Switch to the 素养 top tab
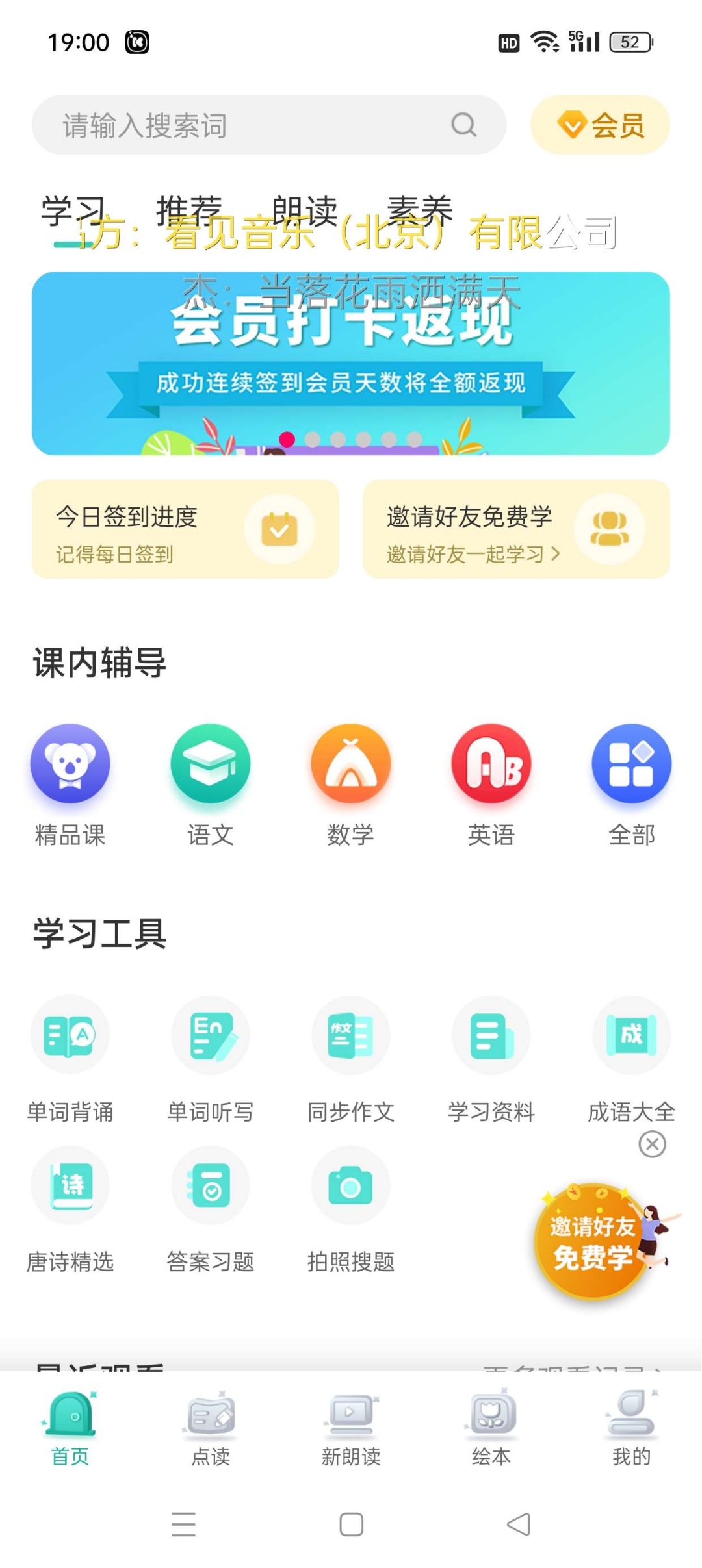This screenshot has height=1568, width=702. pyautogui.click(x=420, y=211)
